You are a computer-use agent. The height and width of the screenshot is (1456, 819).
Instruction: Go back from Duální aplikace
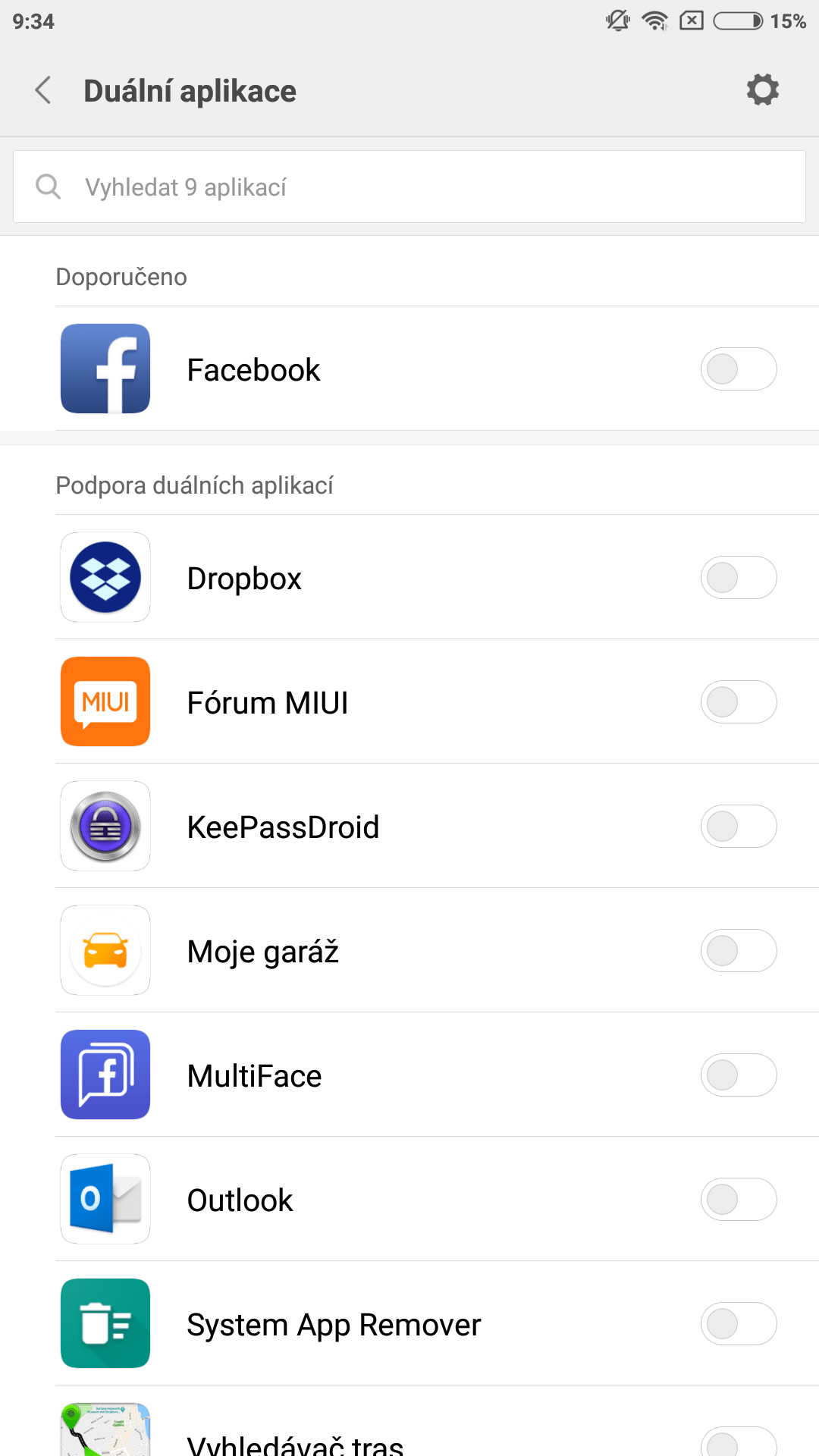[43, 90]
